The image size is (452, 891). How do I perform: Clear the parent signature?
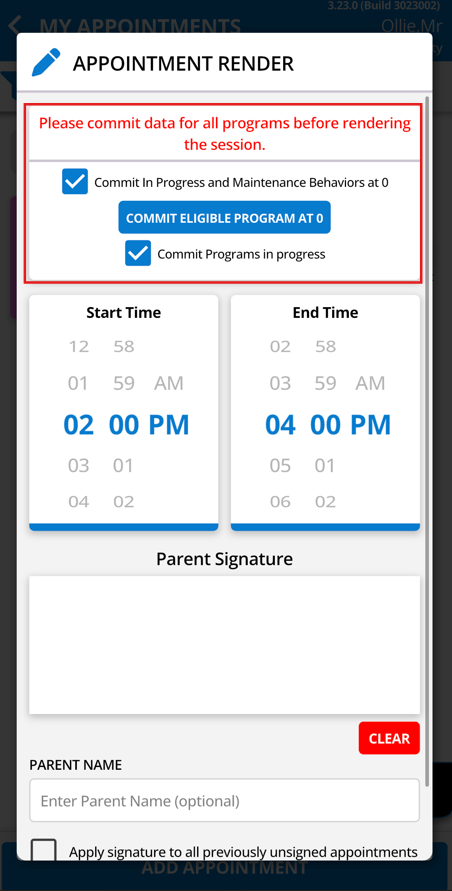(x=389, y=738)
